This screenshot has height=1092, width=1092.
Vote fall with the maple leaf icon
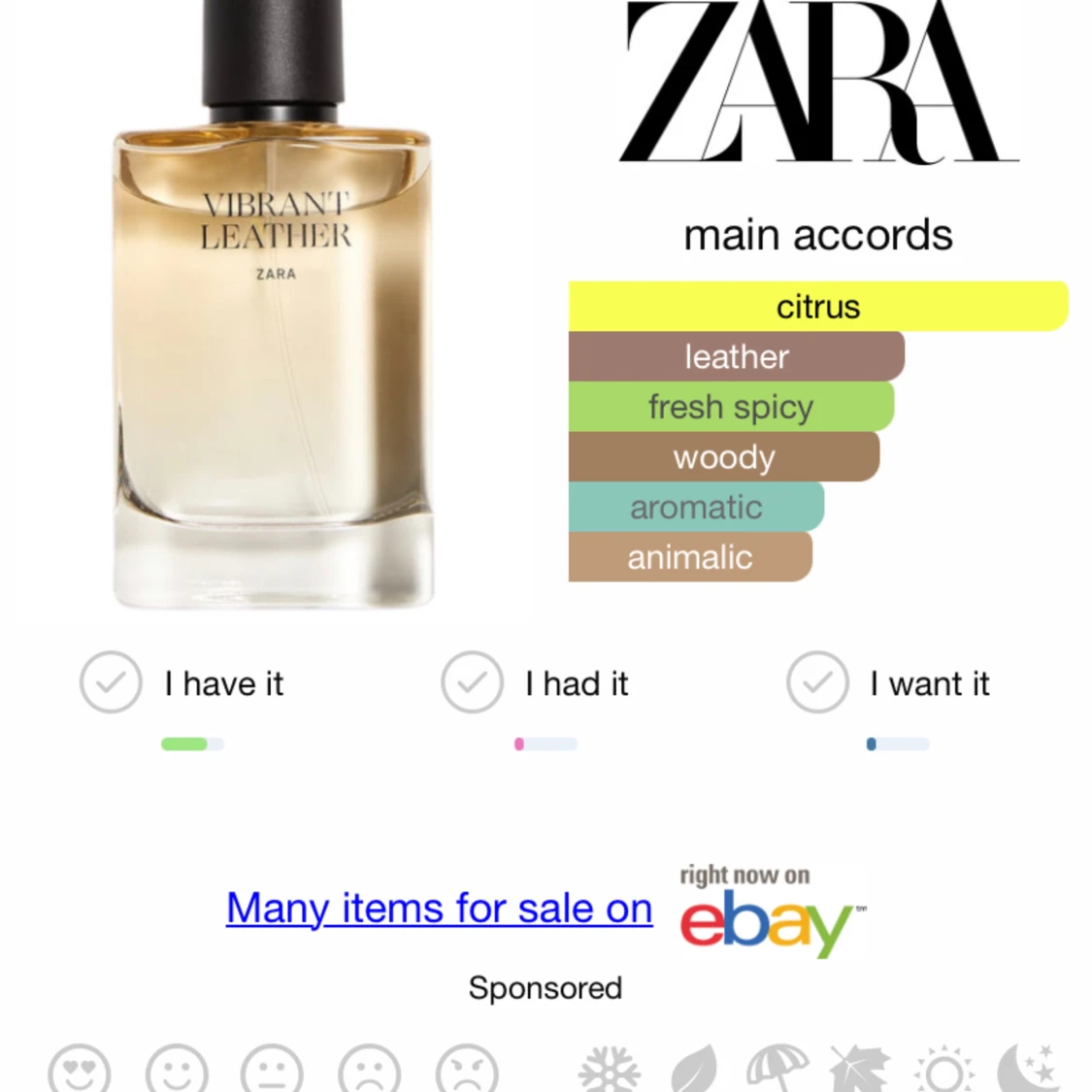pyautogui.click(x=860, y=1071)
